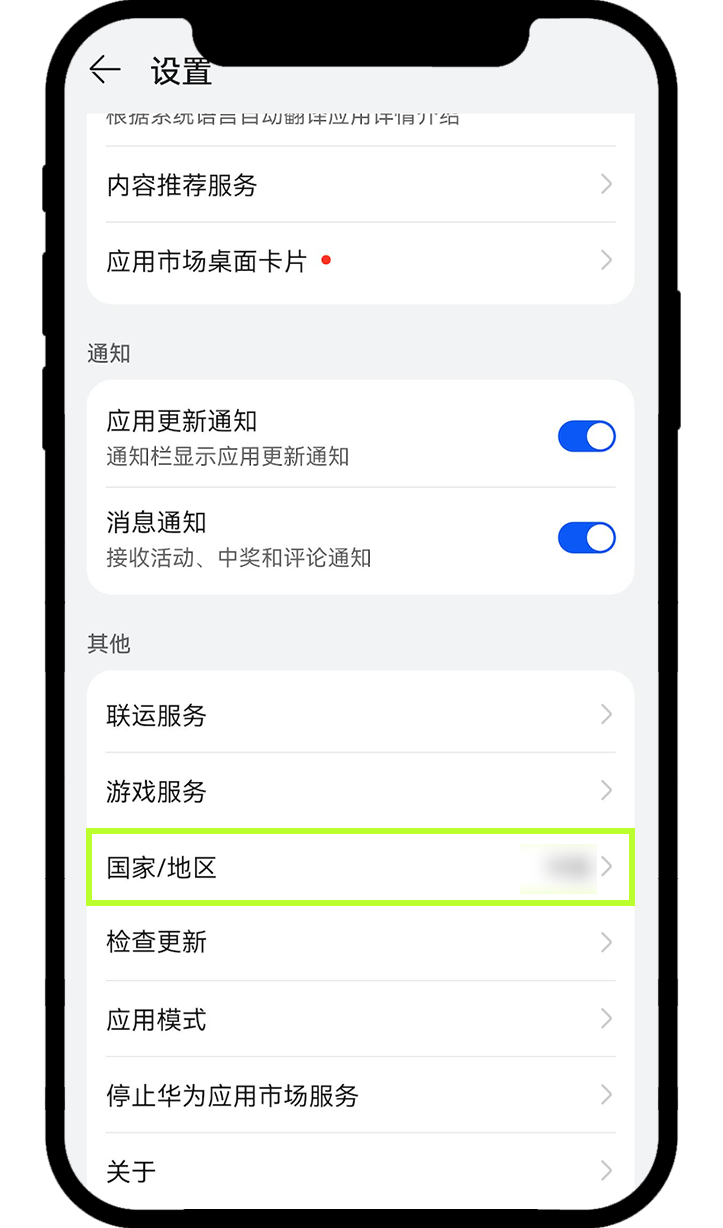Viewport: 723px width, 1228px height.
Task: Toggle 应用更新通知 switch off
Action: pyautogui.click(x=586, y=437)
